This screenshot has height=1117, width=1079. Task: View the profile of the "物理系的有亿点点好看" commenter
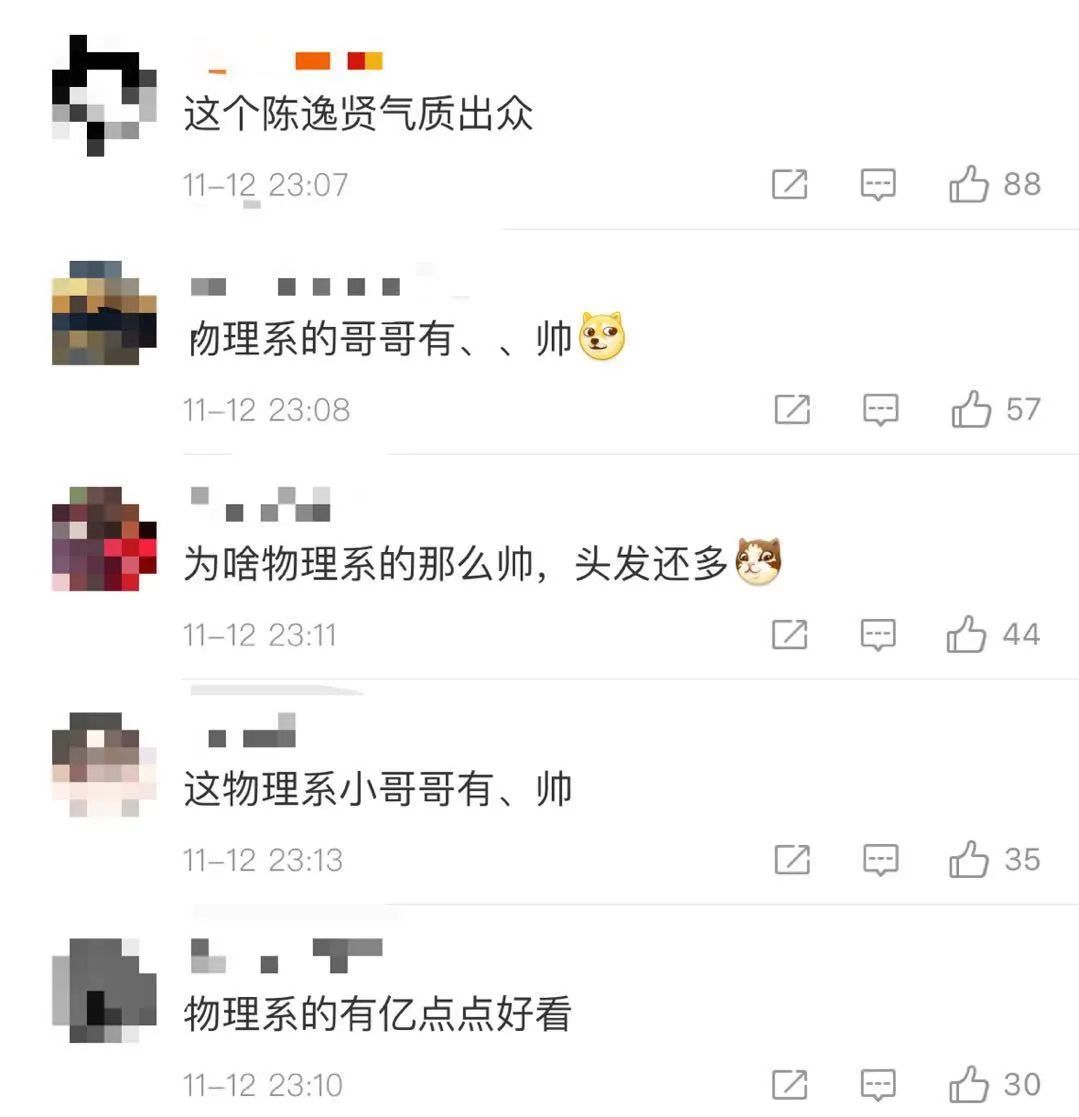tap(103, 990)
